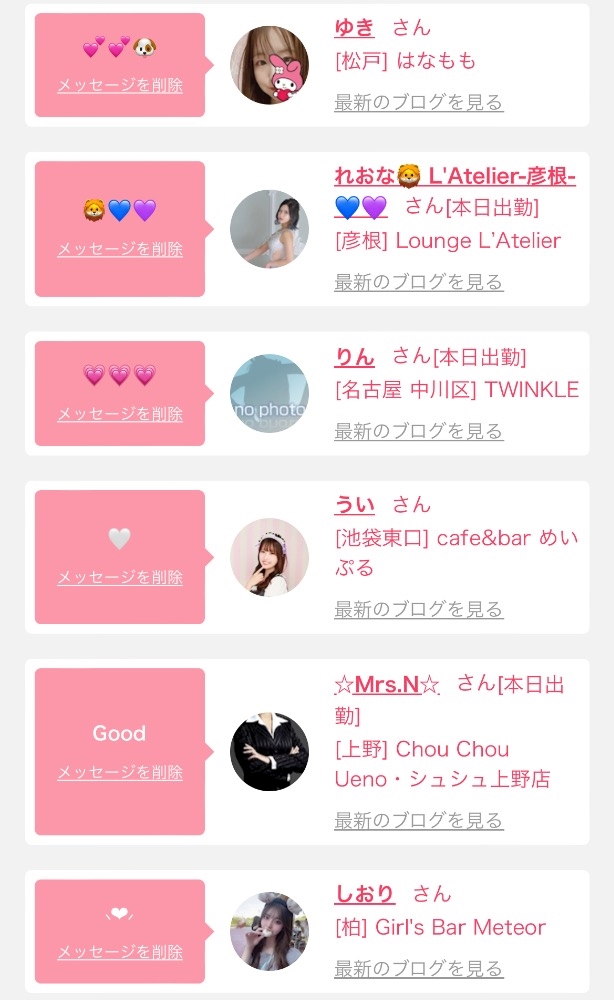Image resolution: width=614 pixels, height=1000 pixels.
Task: View うい's latest blog
Action: pos(418,609)
